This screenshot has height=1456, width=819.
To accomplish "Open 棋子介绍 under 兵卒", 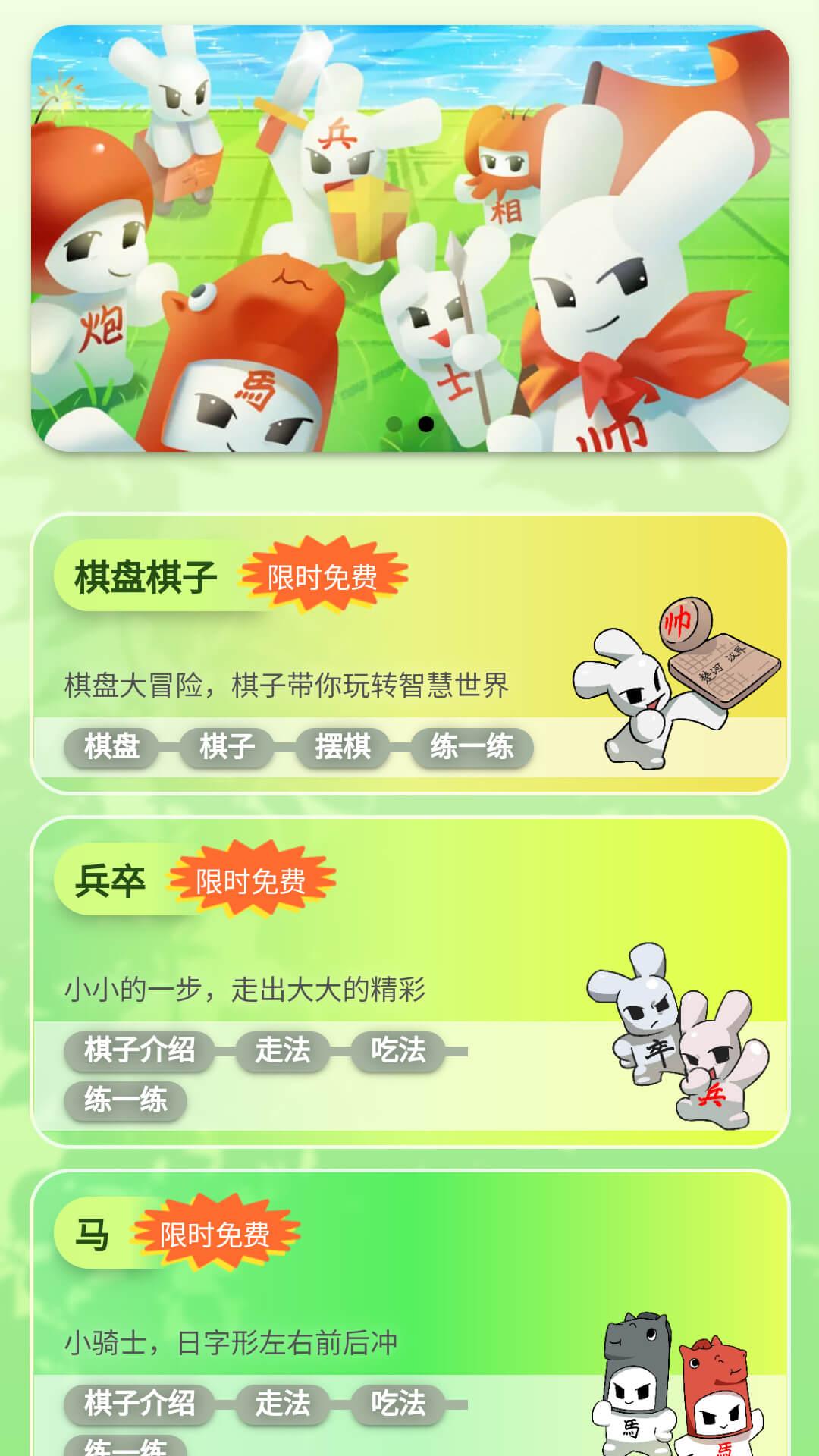I will 140,1050.
